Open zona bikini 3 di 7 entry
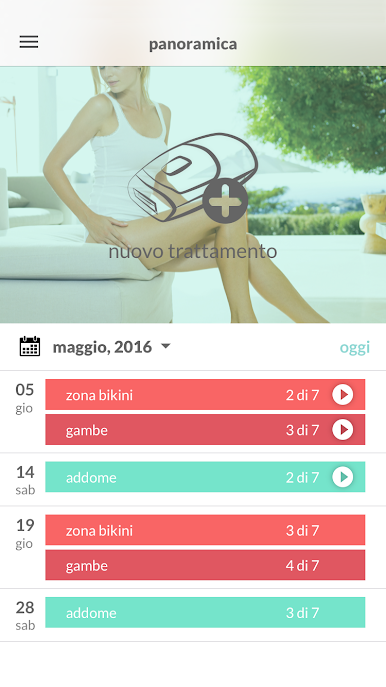 pyautogui.click(x=205, y=530)
